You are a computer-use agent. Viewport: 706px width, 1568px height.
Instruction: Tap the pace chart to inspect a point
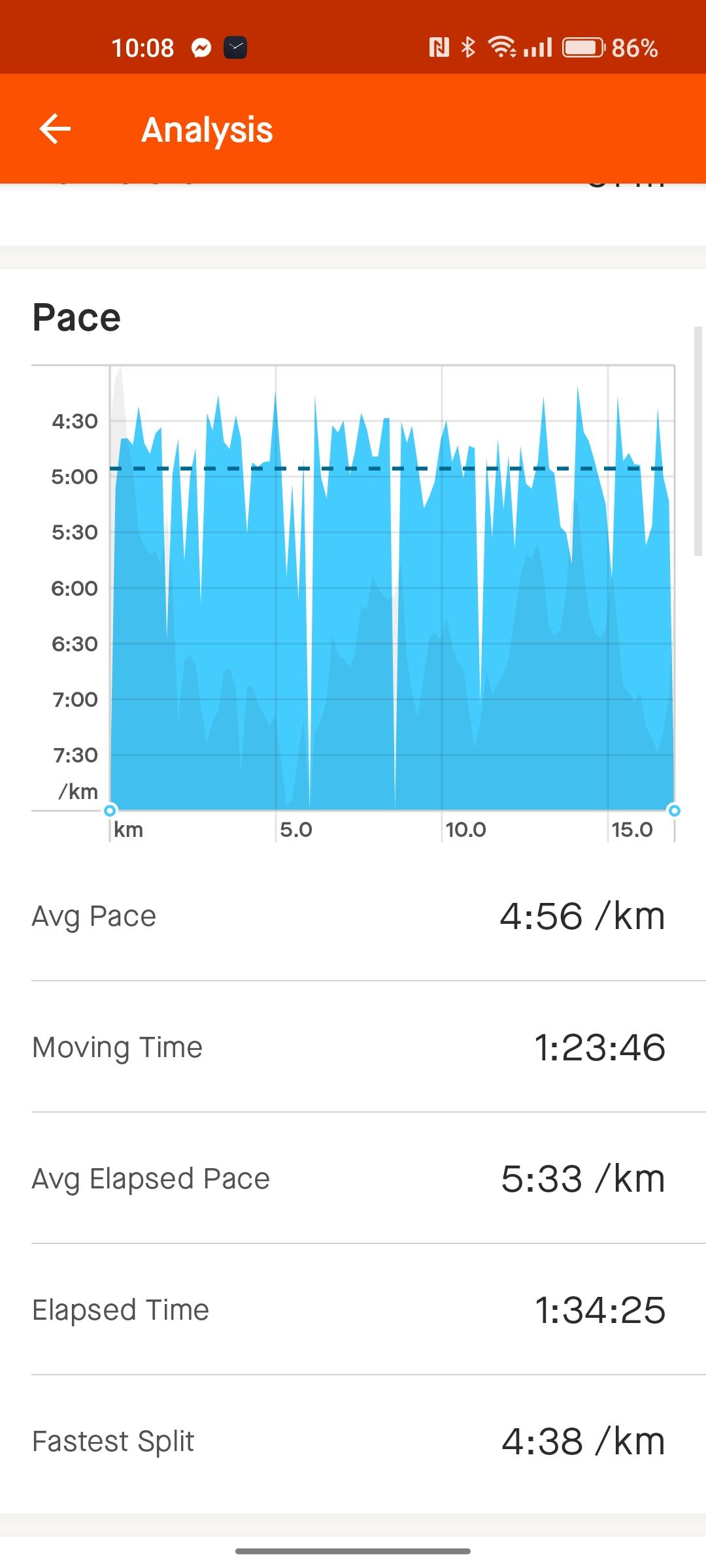[x=392, y=588]
